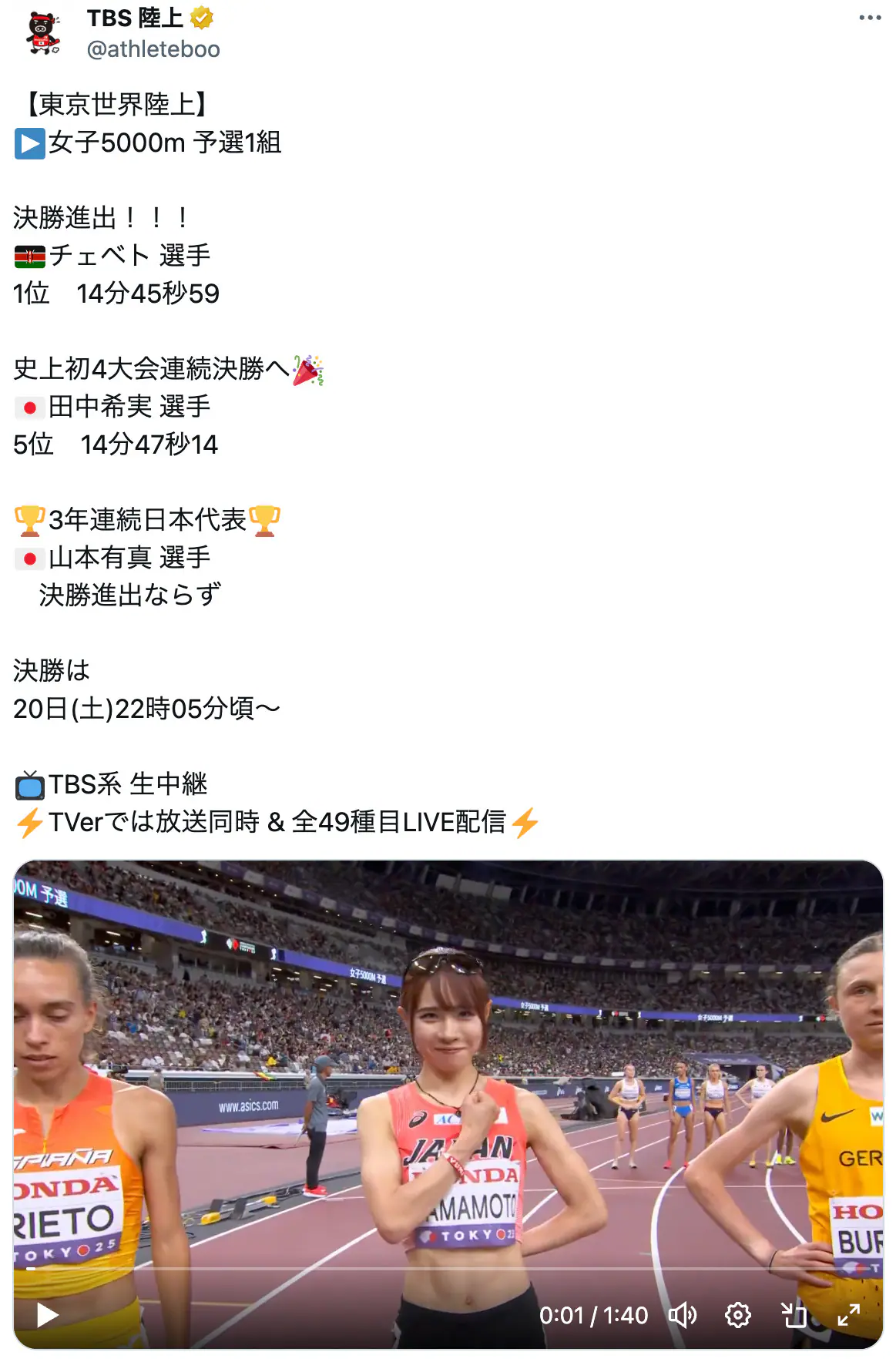Rotate the video orientation
The width and height of the screenshot is (896, 1362).
(x=794, y=1315)
